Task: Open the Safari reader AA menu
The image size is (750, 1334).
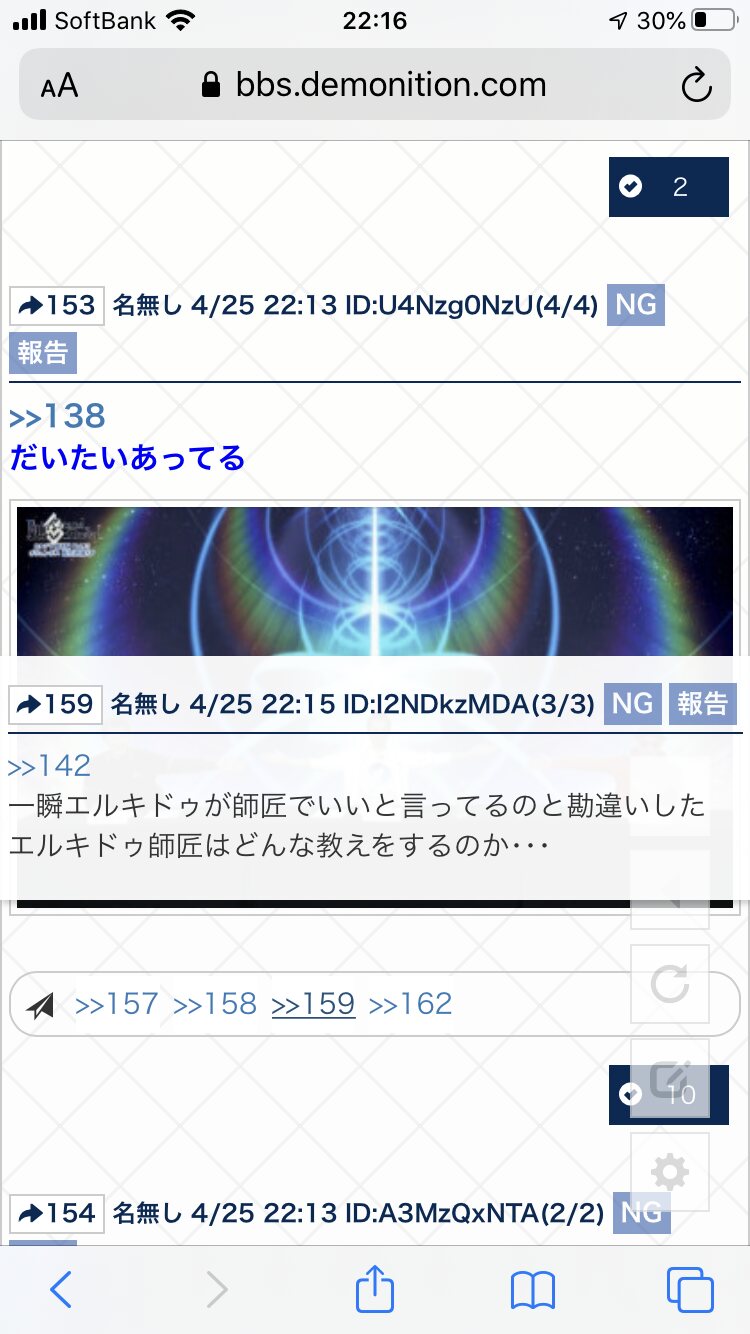Action: coord(60,86)
